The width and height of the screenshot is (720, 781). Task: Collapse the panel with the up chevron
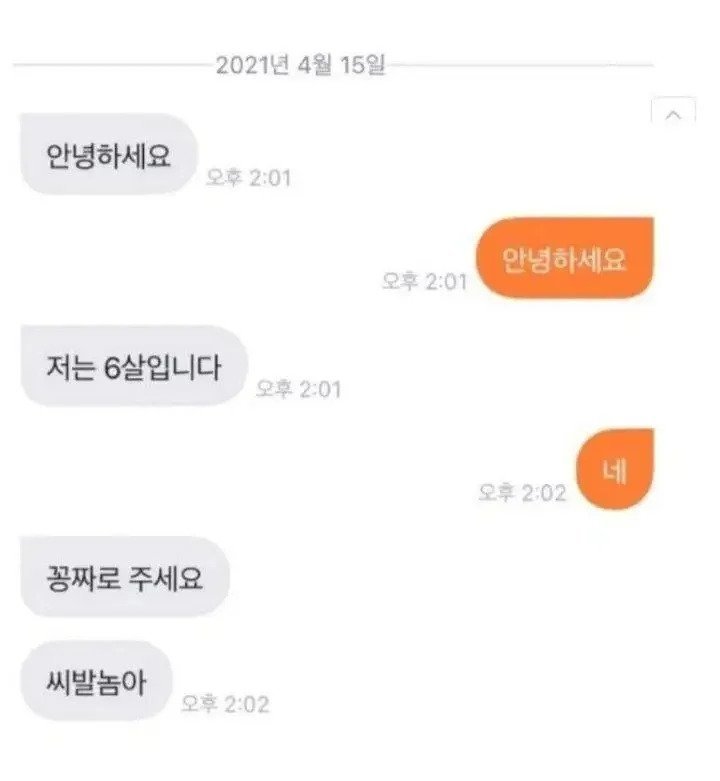point(673,114)
